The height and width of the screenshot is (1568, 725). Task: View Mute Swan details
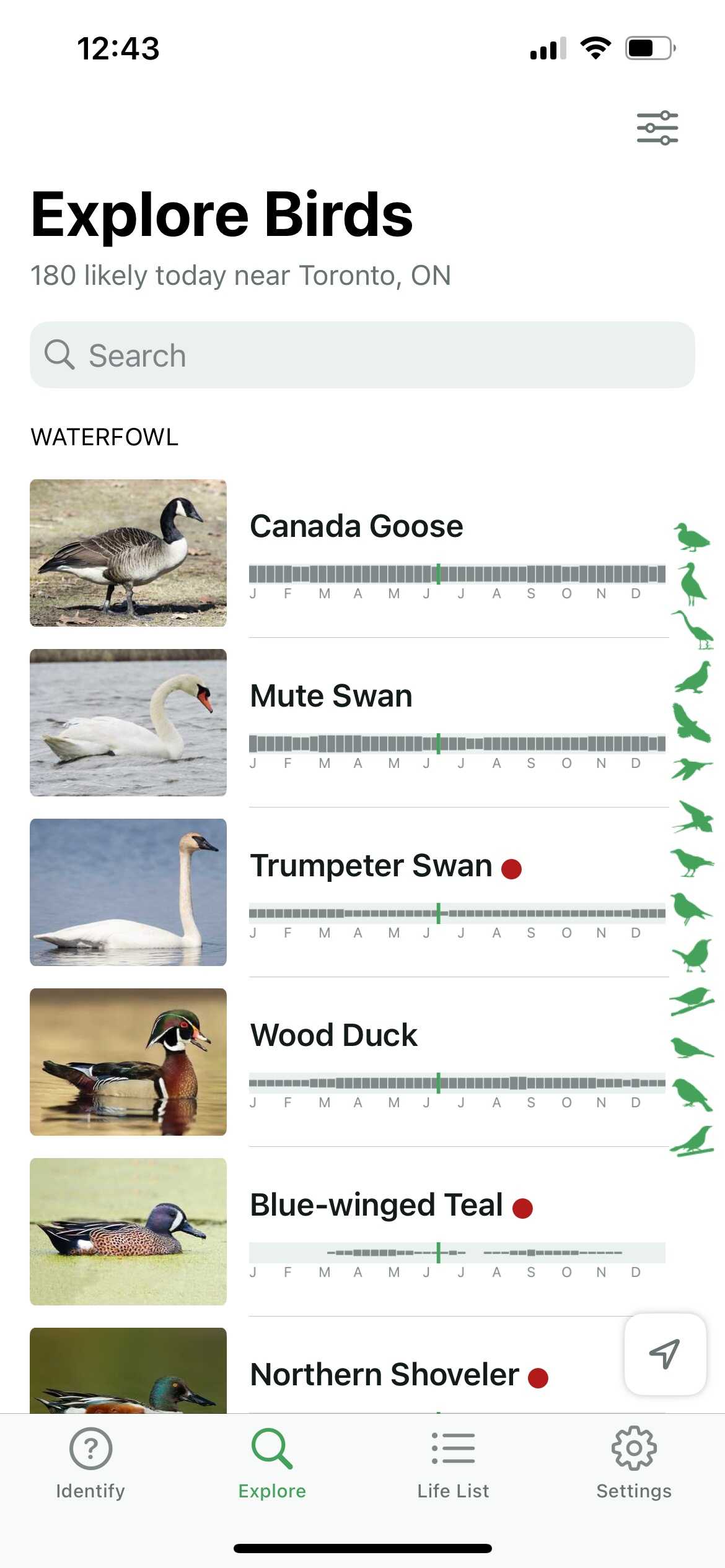(331, 696)
